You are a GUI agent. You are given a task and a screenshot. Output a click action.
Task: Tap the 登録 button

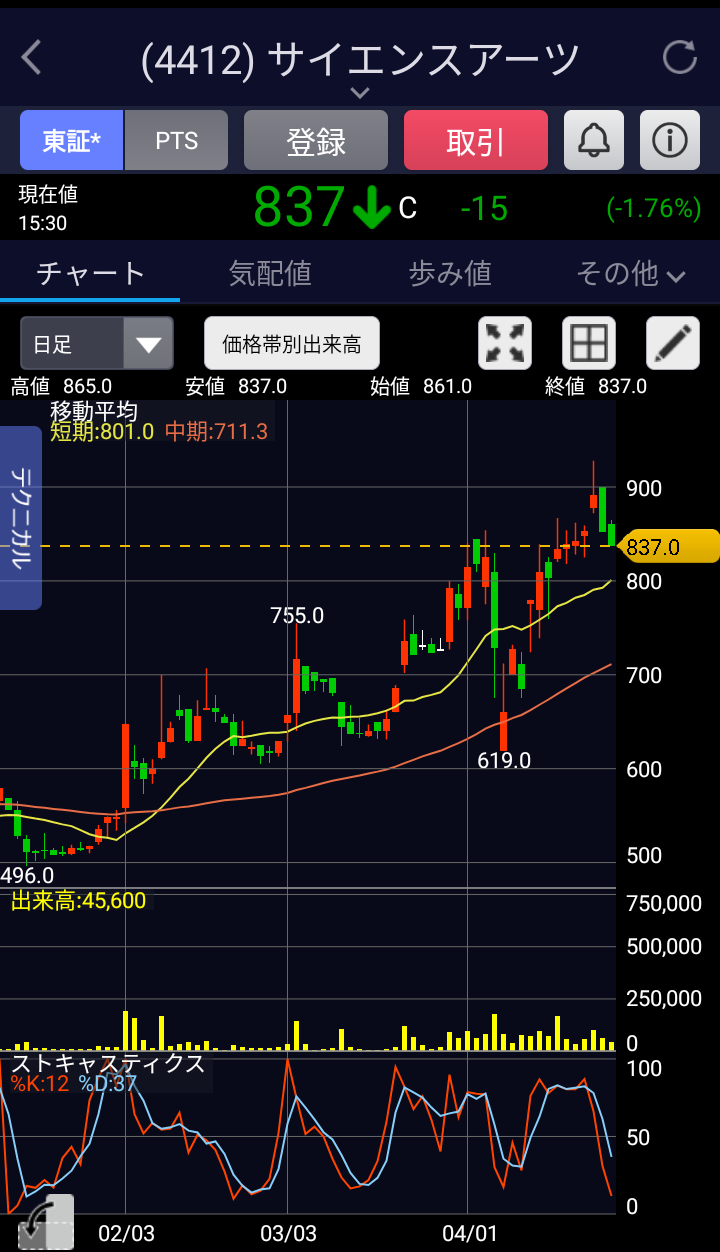coord(316,141)
